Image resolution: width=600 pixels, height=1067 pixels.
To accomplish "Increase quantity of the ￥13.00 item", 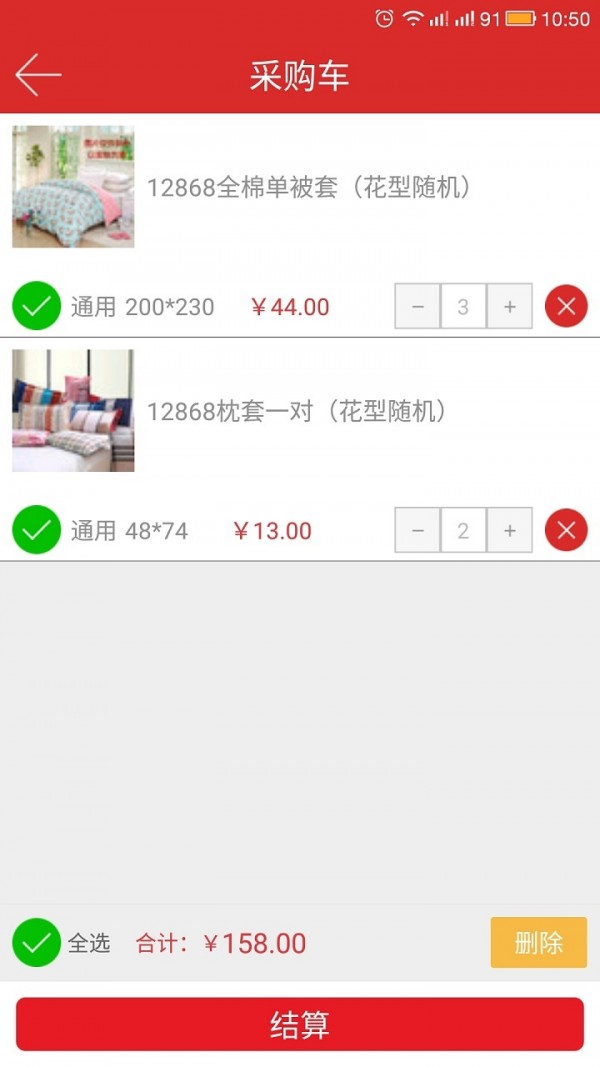I will tap(509, 531).
